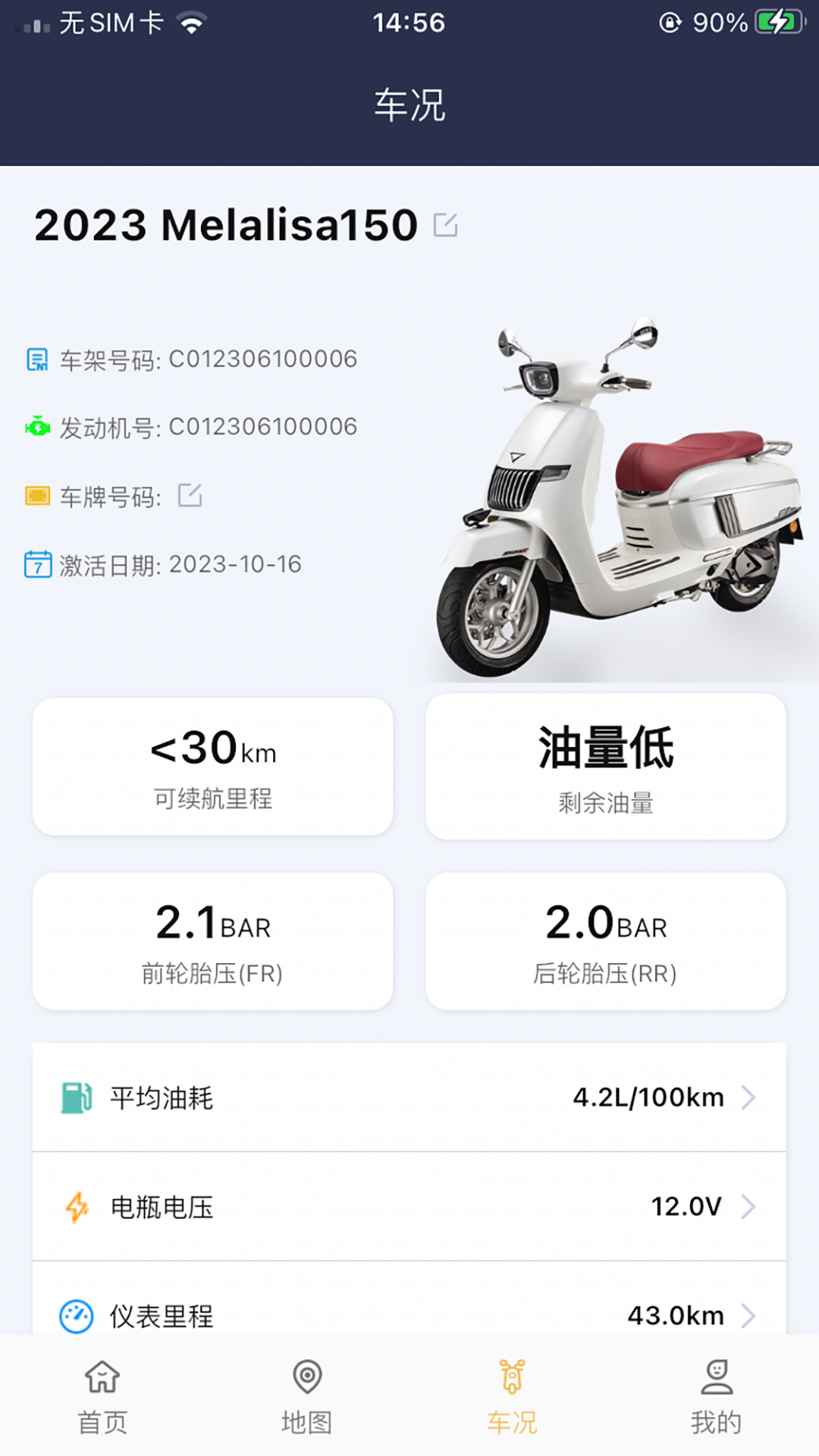Expand the average fuel consumption row chevron

[750, 1097]
